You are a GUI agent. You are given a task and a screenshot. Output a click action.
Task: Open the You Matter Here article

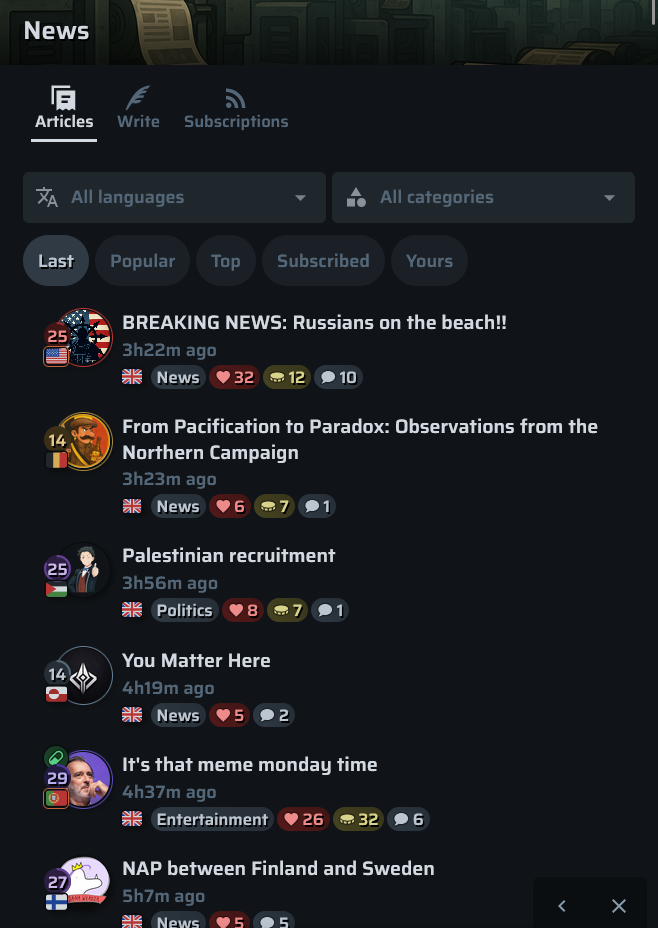[196, 660]
